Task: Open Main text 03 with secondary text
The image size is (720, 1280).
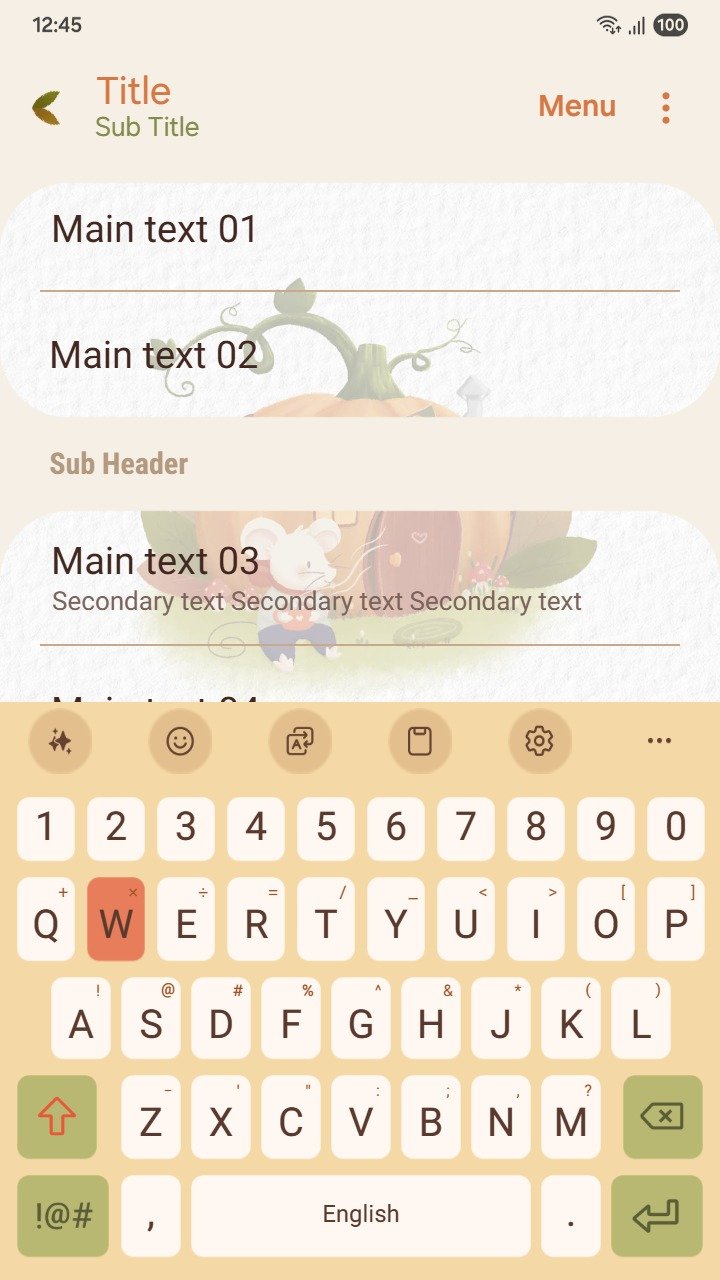Action: click(360, 578)
